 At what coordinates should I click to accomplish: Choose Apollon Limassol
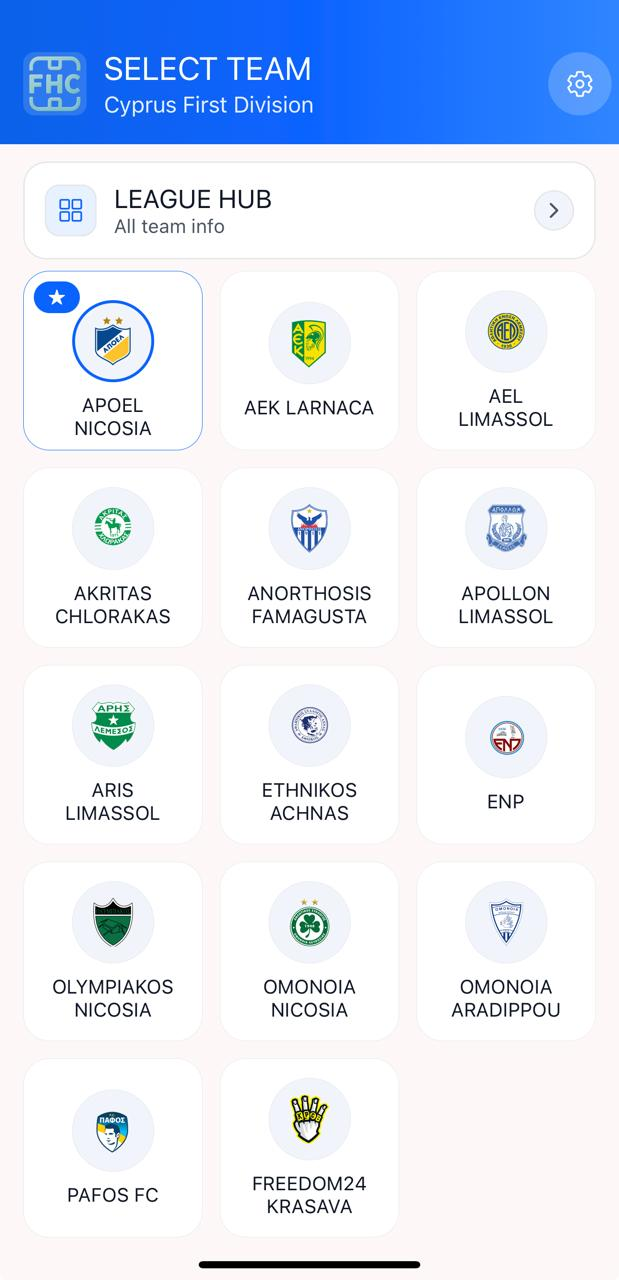(505, 558)
